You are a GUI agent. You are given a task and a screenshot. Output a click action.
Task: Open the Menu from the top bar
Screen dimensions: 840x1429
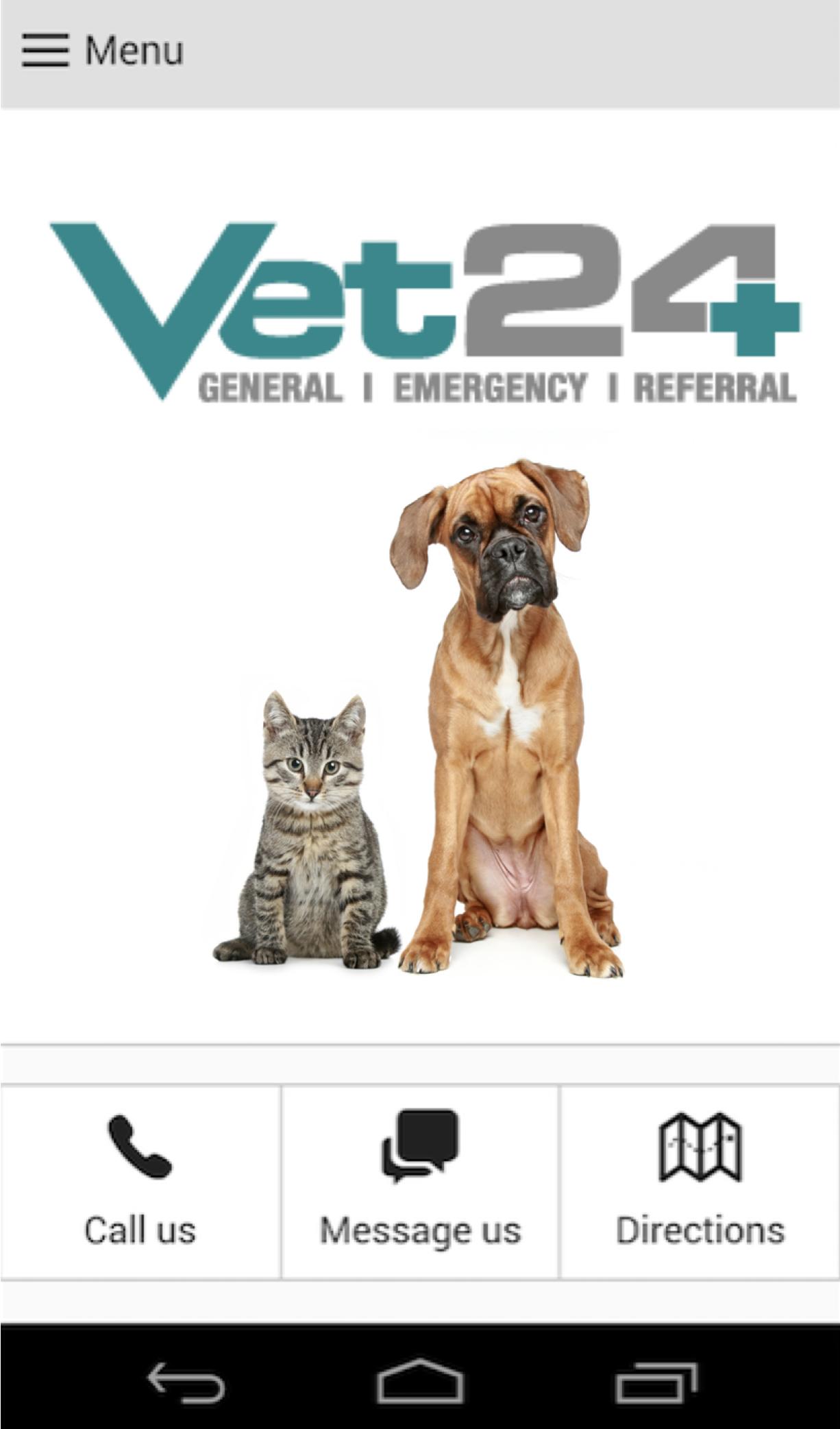coord(103,49)
